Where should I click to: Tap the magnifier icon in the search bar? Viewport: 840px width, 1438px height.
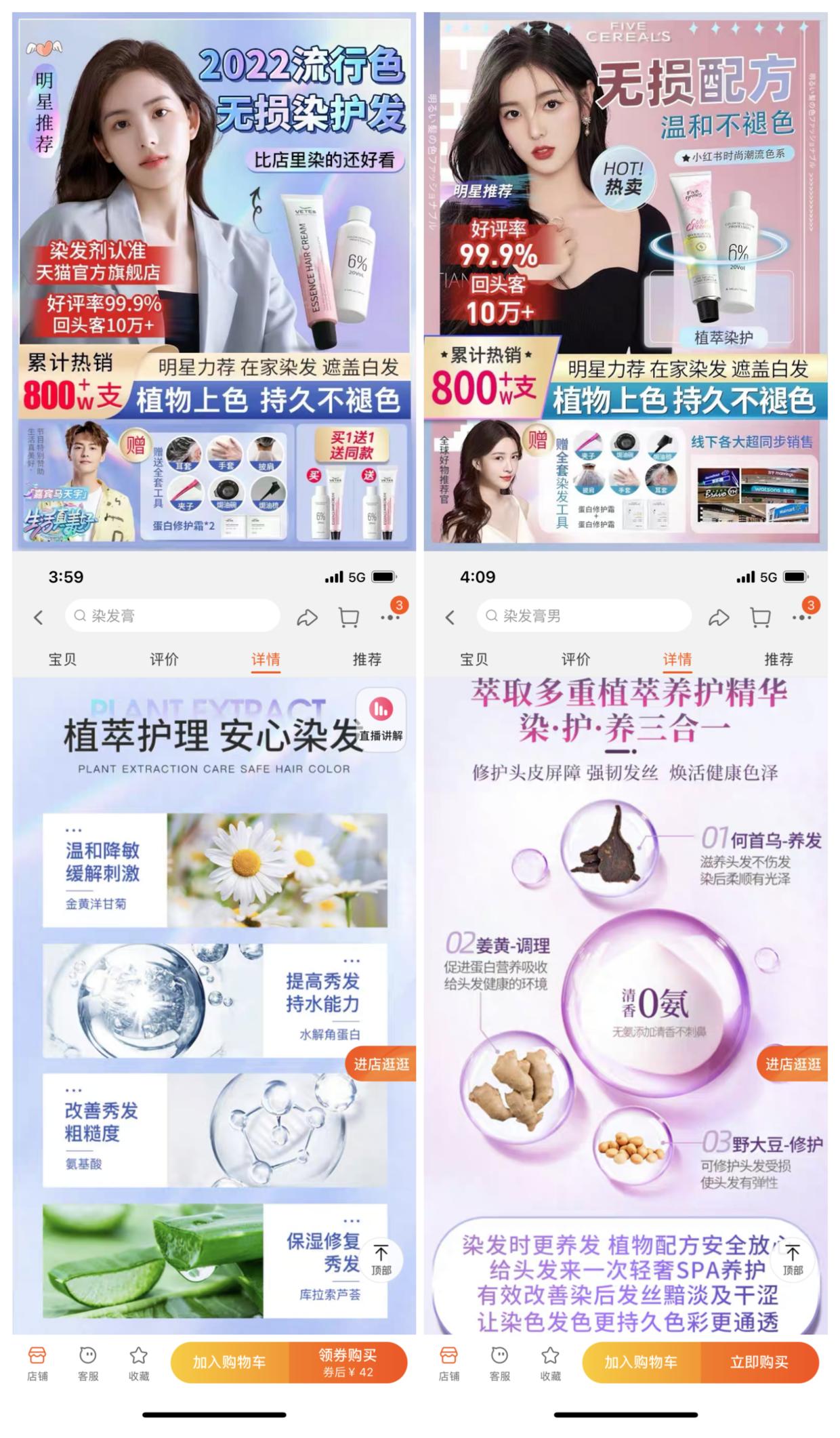[x=81, y=615]
